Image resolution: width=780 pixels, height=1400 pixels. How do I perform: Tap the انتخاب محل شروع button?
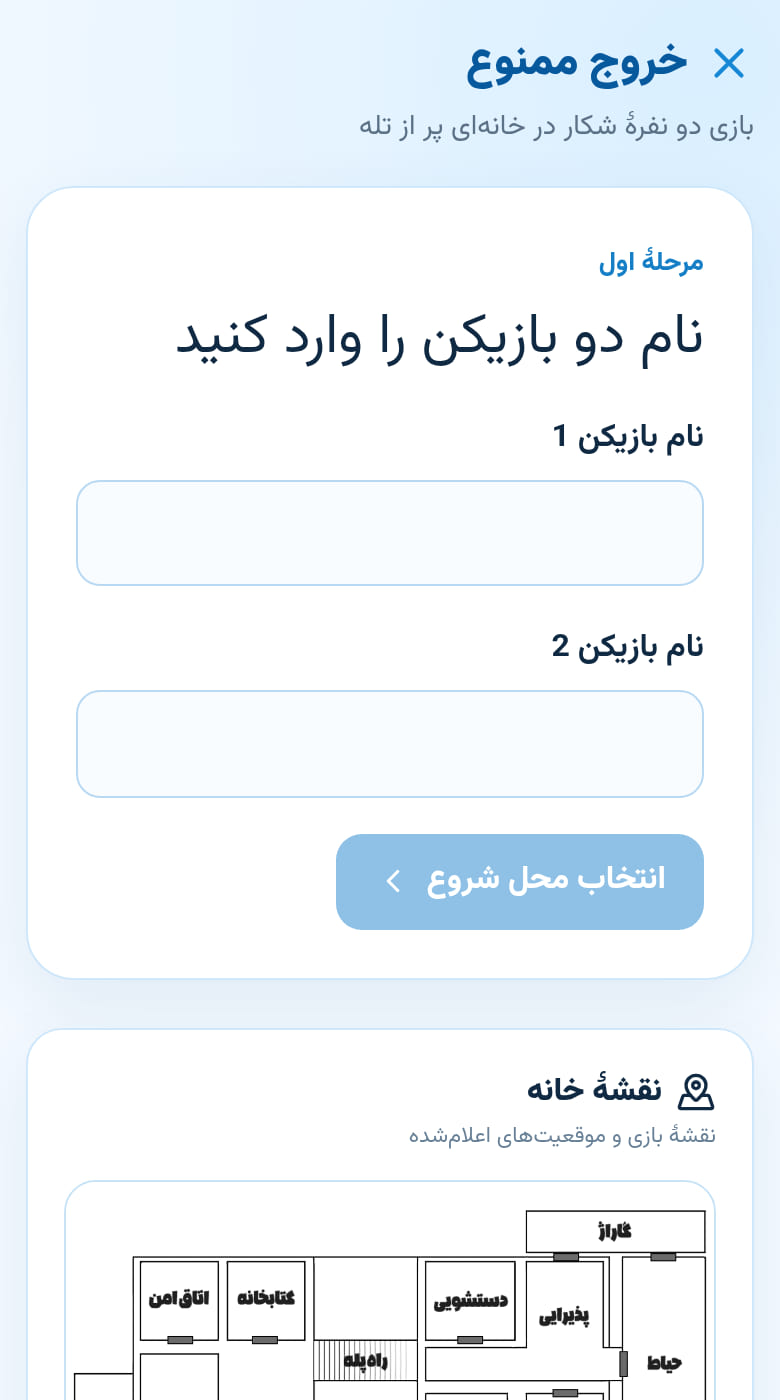520,882
